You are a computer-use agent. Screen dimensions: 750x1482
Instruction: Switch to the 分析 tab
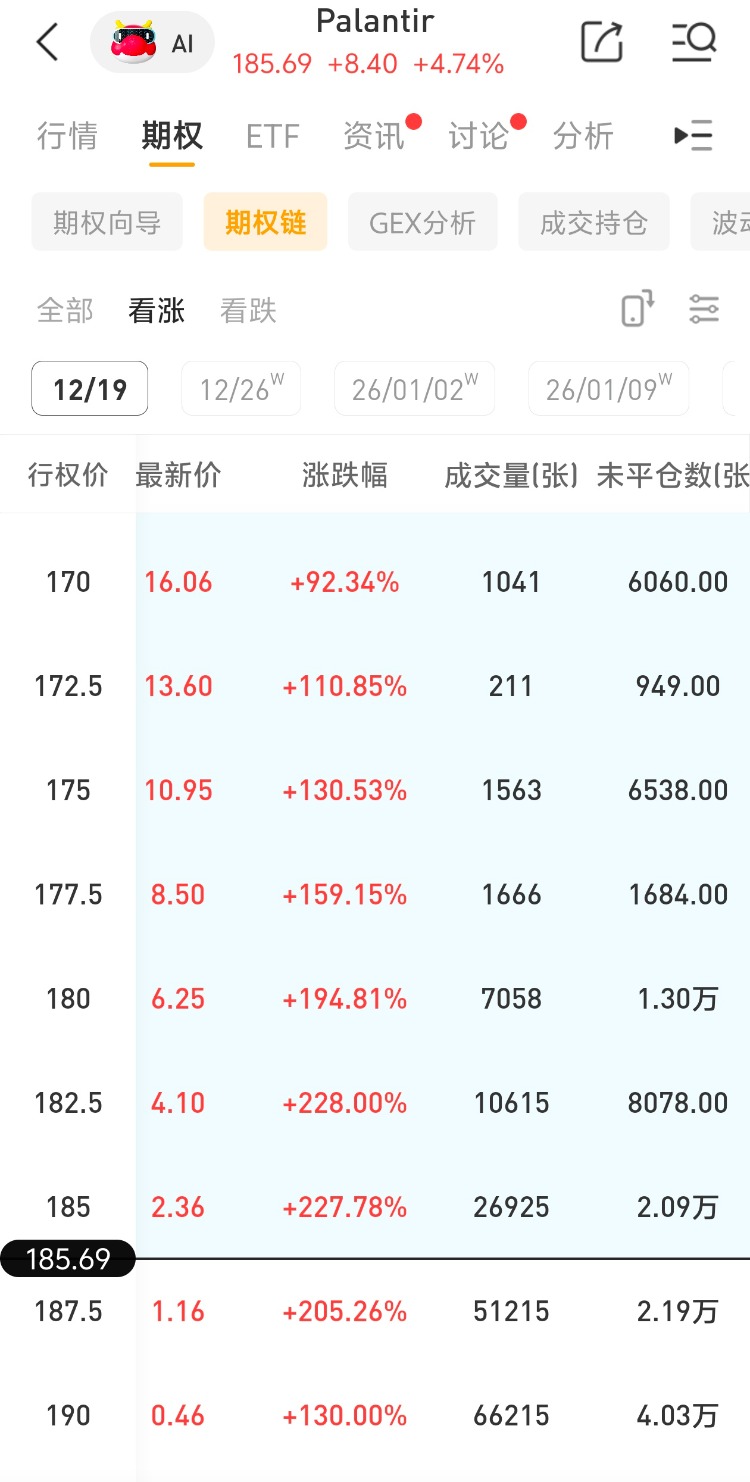coord(583,136)
